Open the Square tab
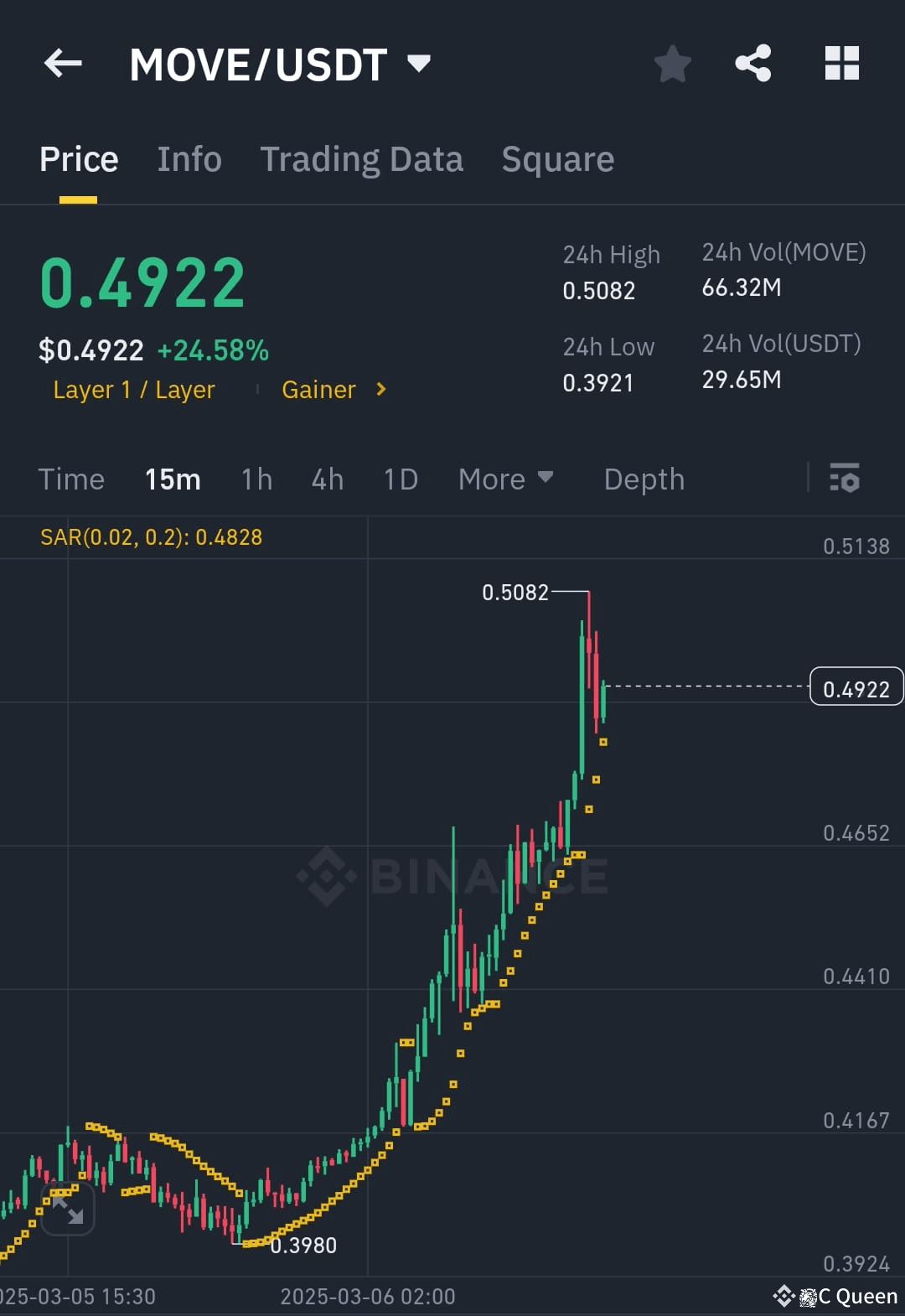Viewport: 905px width, 1316px height. [557, 158]
